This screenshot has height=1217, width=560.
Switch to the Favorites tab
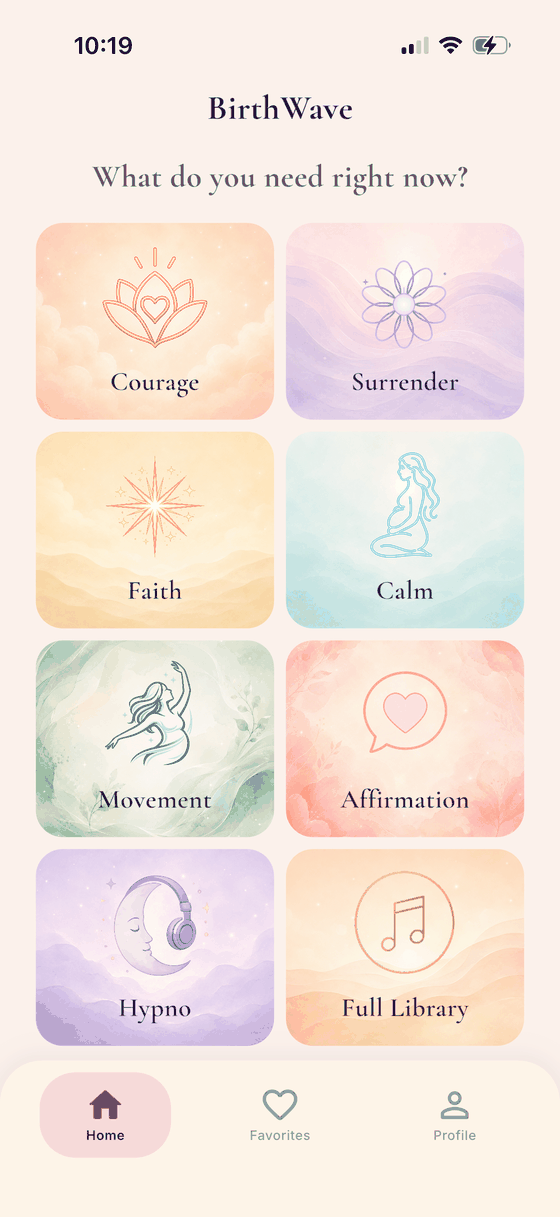(x=280, y=1115)
